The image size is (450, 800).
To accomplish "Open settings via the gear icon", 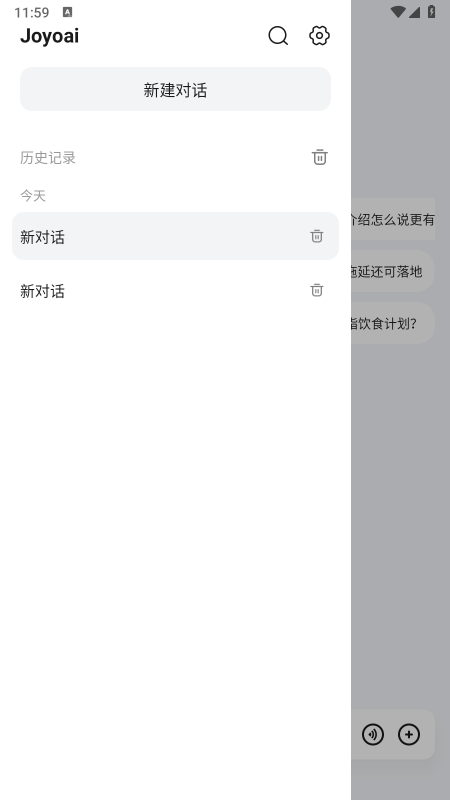I will pos(319,36).
